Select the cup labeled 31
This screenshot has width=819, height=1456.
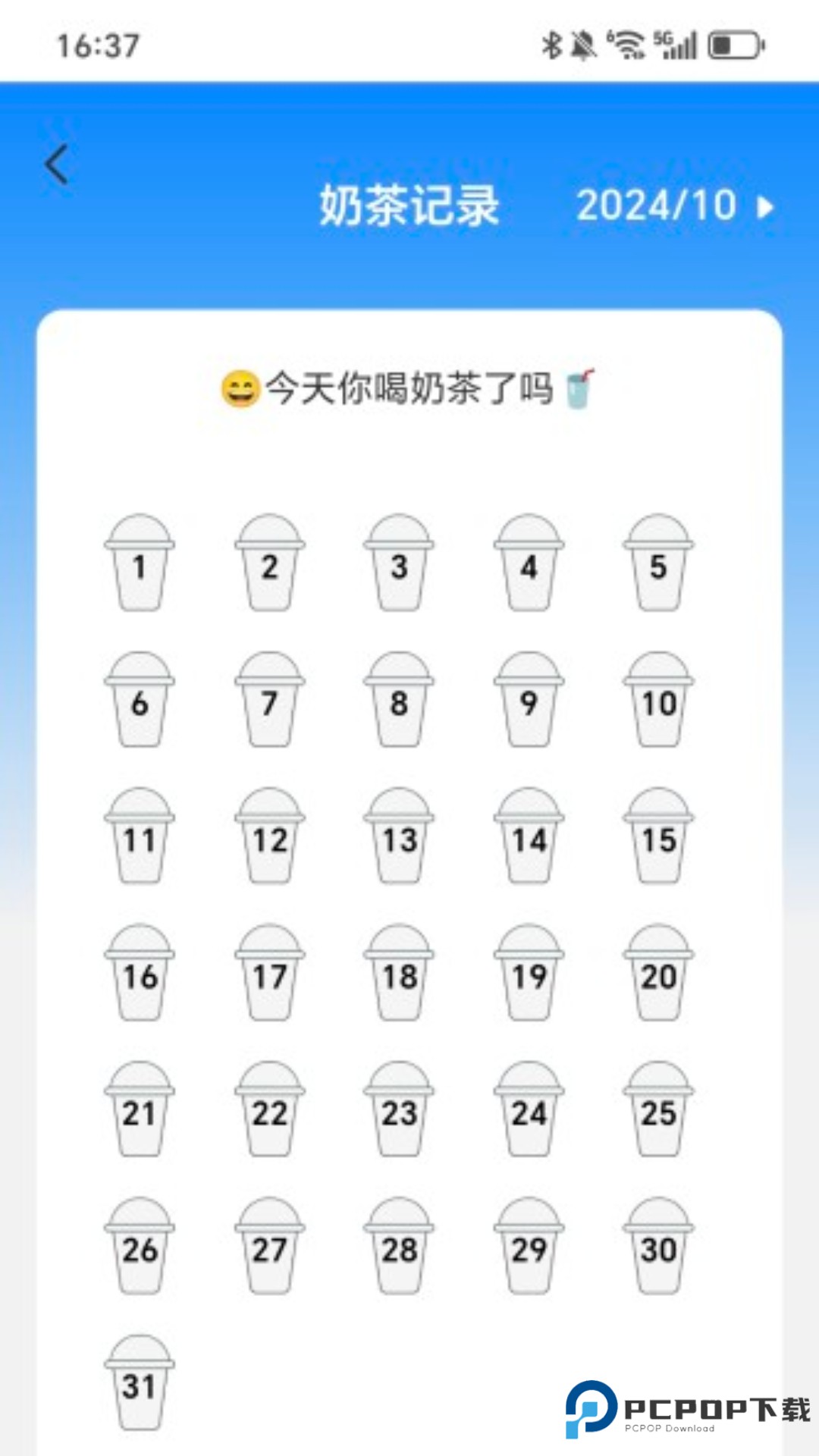point(140,1382)
